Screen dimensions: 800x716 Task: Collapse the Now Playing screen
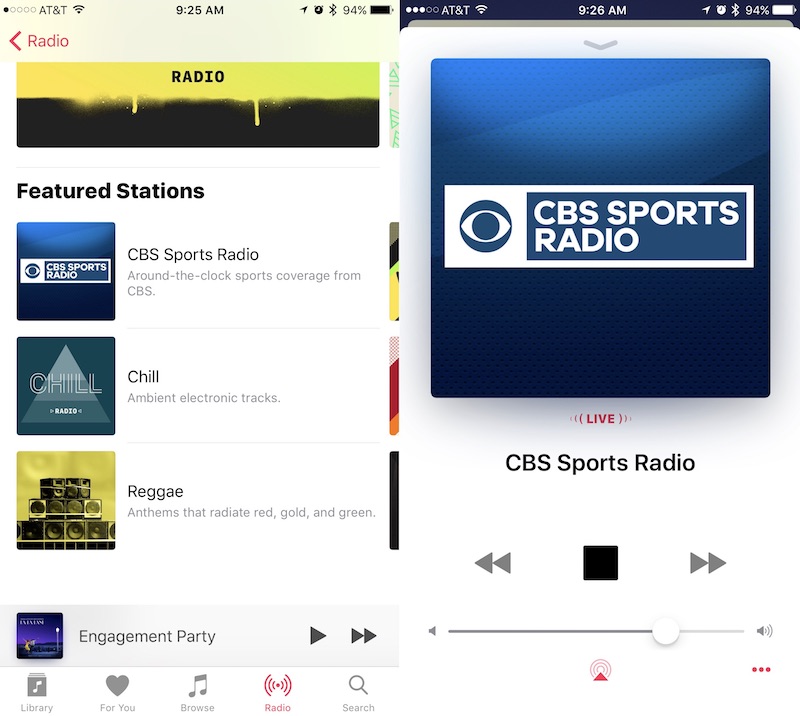click(600, 44)
